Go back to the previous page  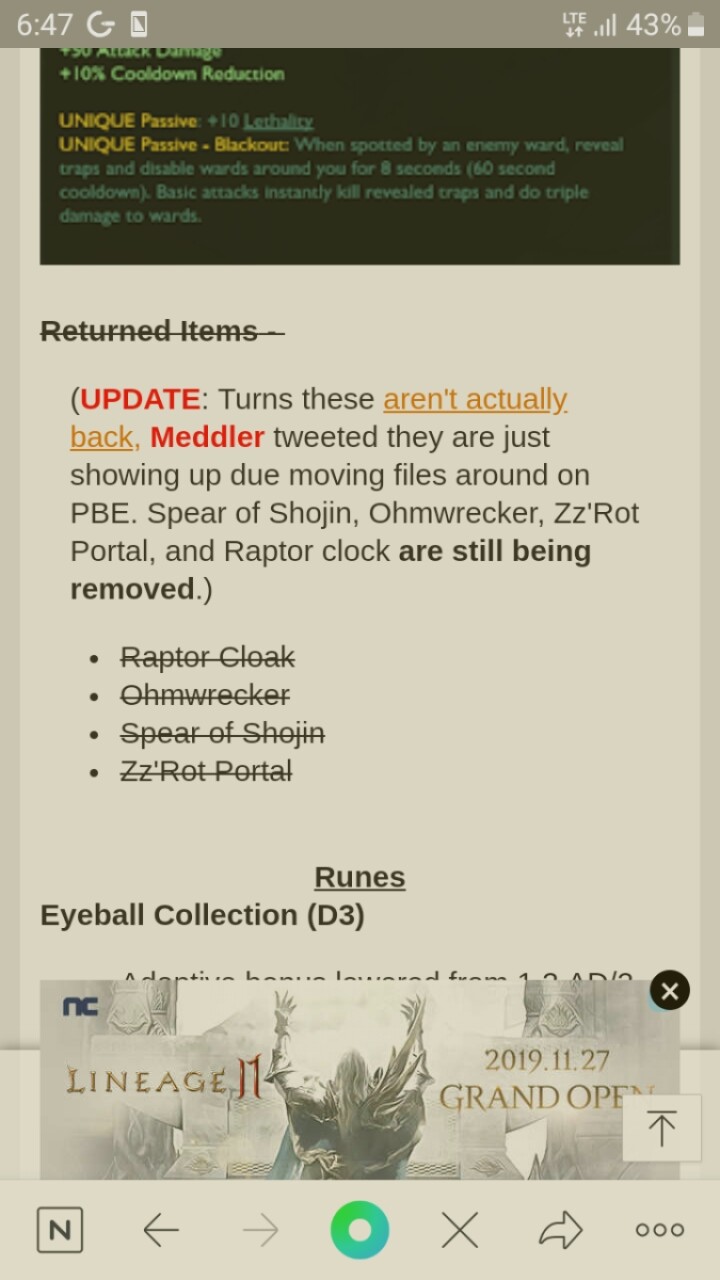pyautogui.click(x=160, y=1230)
